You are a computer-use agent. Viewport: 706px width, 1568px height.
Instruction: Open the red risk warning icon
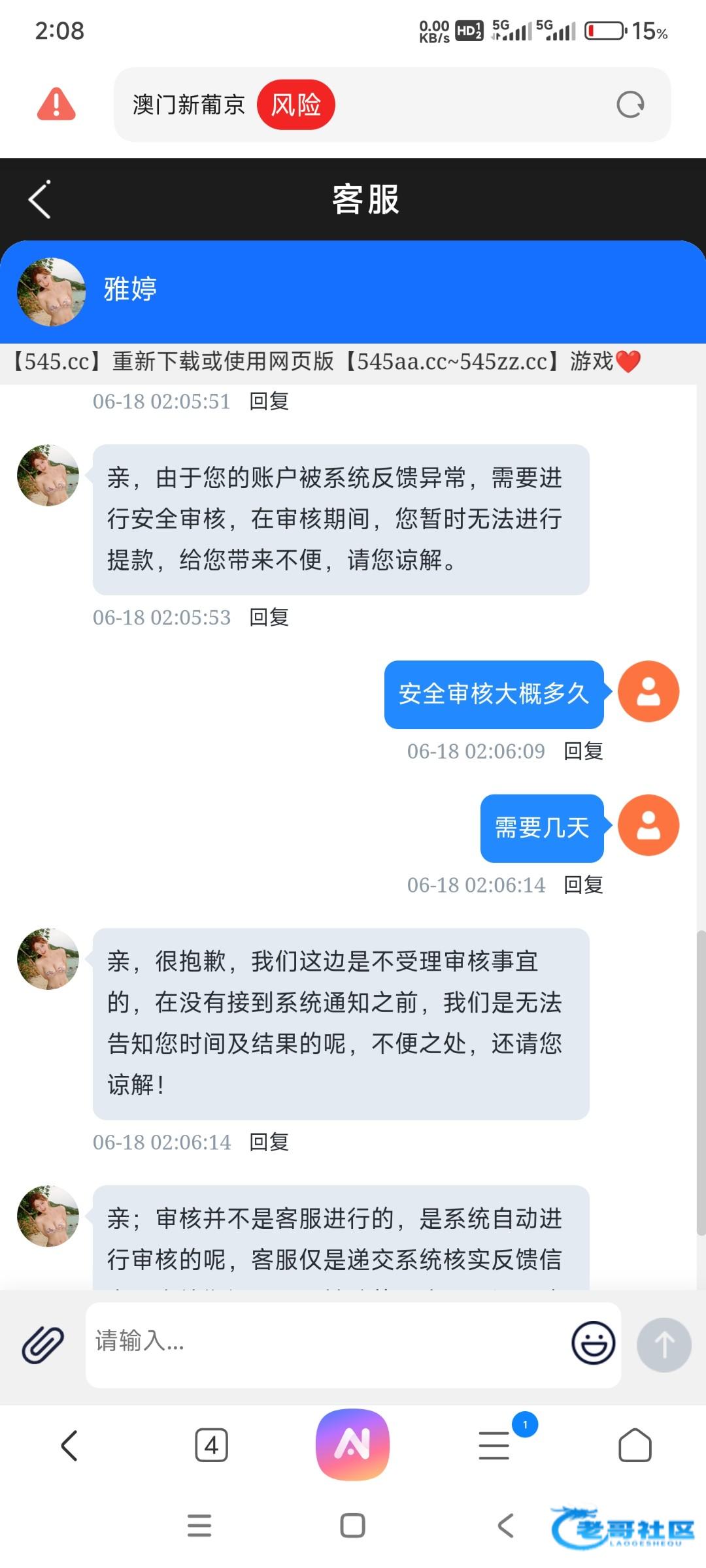(56, 105)
